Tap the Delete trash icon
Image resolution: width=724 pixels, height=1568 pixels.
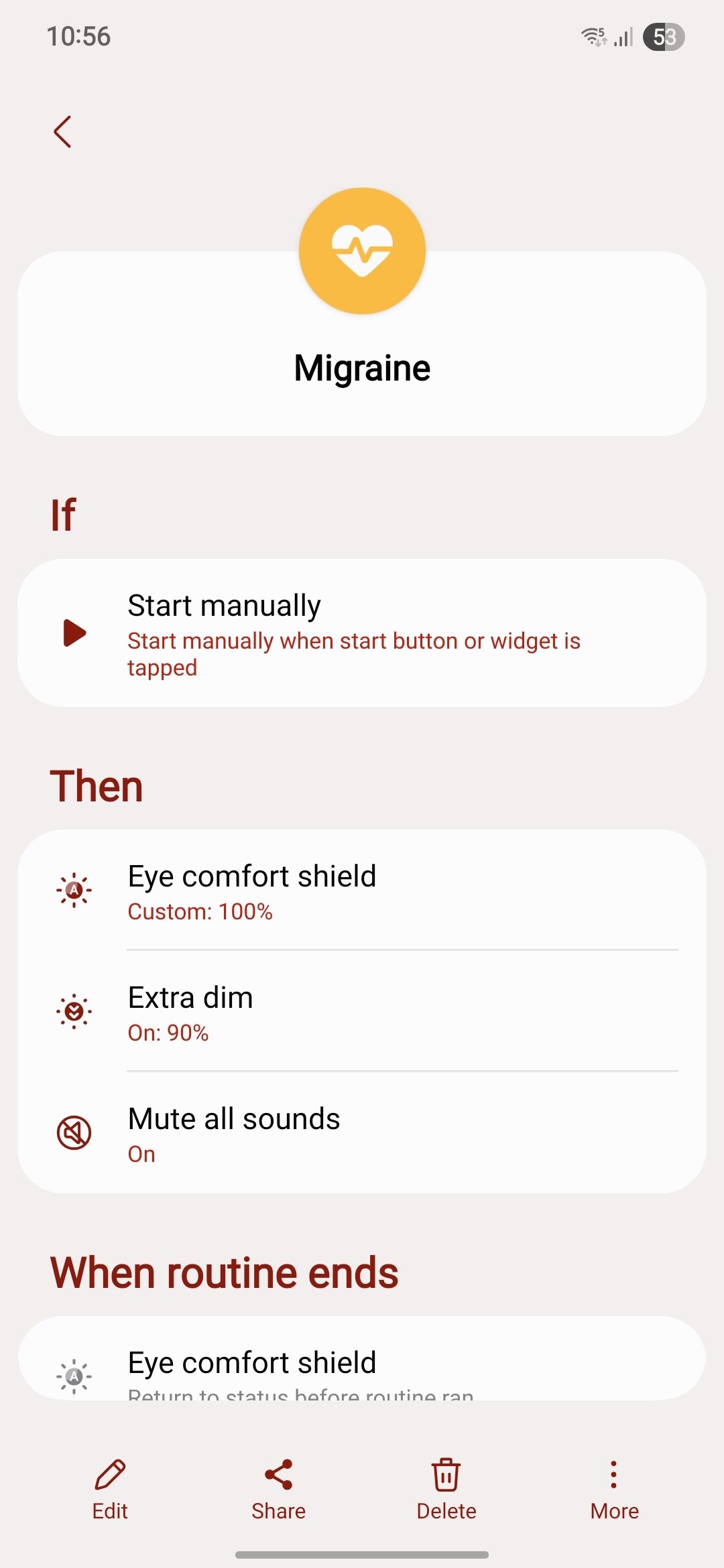[x=446, y=1481]
